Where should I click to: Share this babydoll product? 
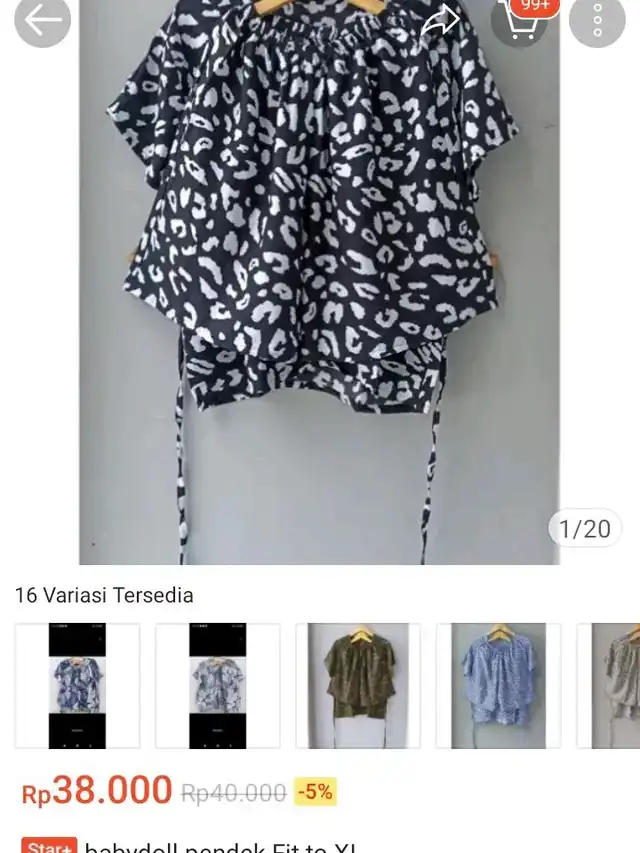point(439,20)
